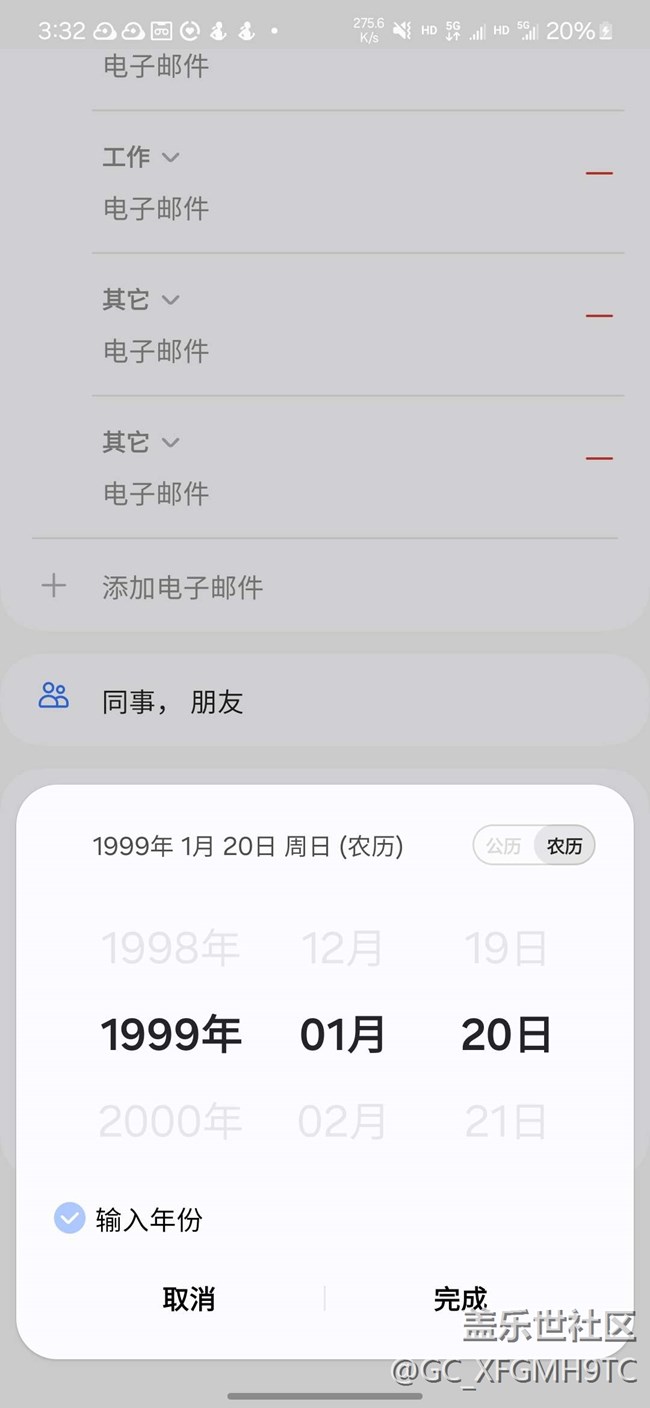Choose 12月 in the month wheel

pos(342,947)
